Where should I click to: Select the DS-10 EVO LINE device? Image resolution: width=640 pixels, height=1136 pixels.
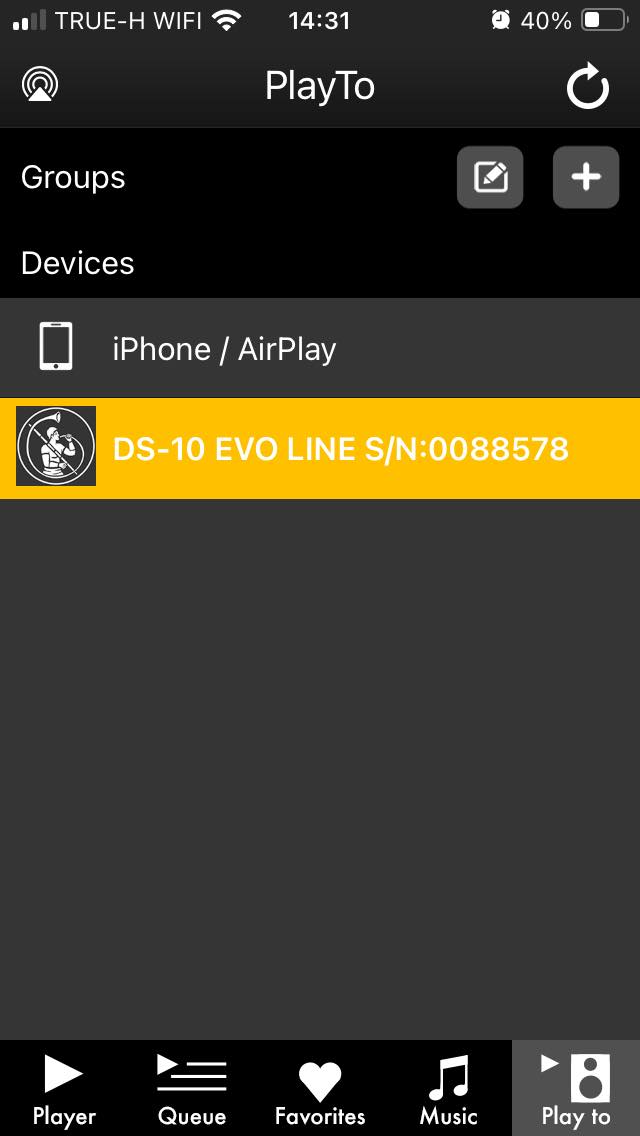click(x=320, y=448)
